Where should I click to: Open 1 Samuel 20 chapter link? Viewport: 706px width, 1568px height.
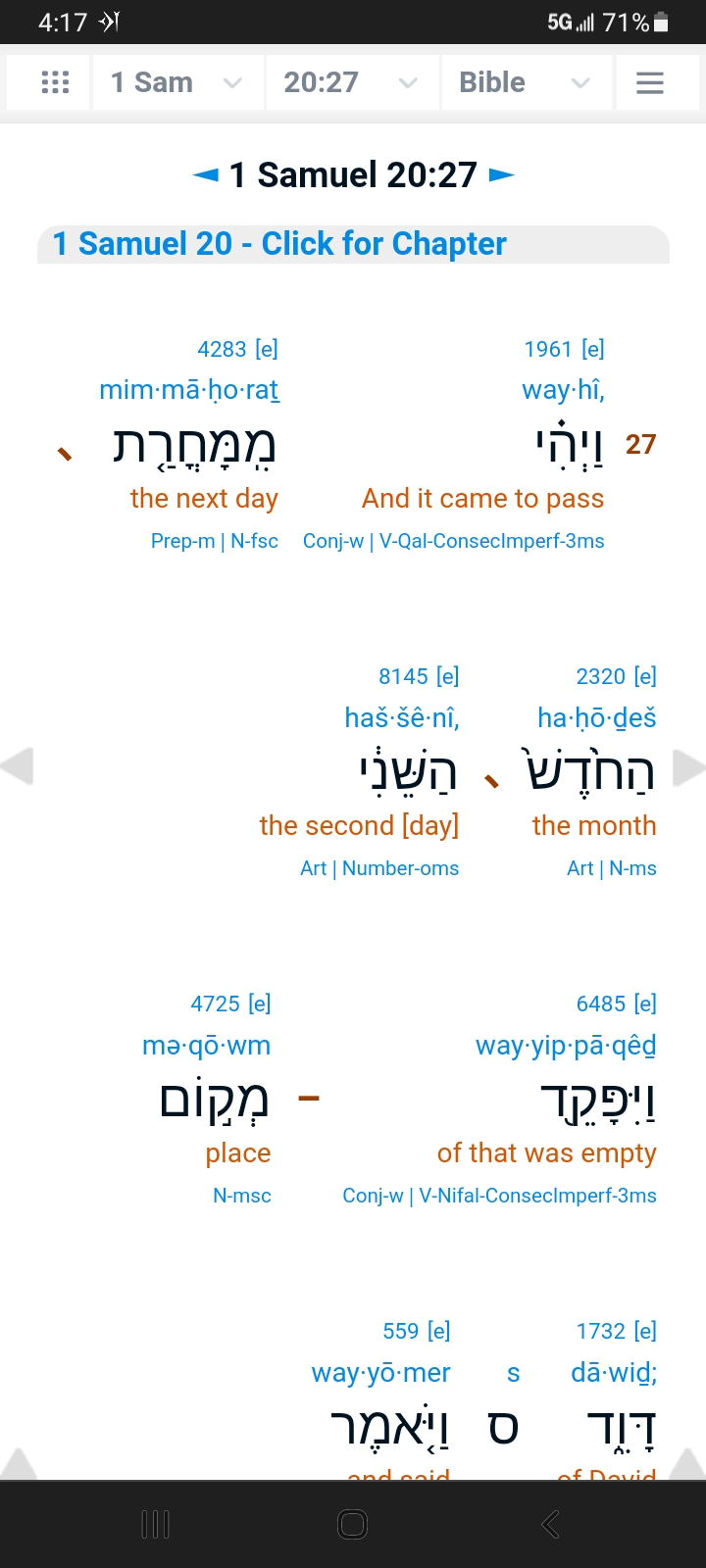pyautogui.click(x=279, y=243)
